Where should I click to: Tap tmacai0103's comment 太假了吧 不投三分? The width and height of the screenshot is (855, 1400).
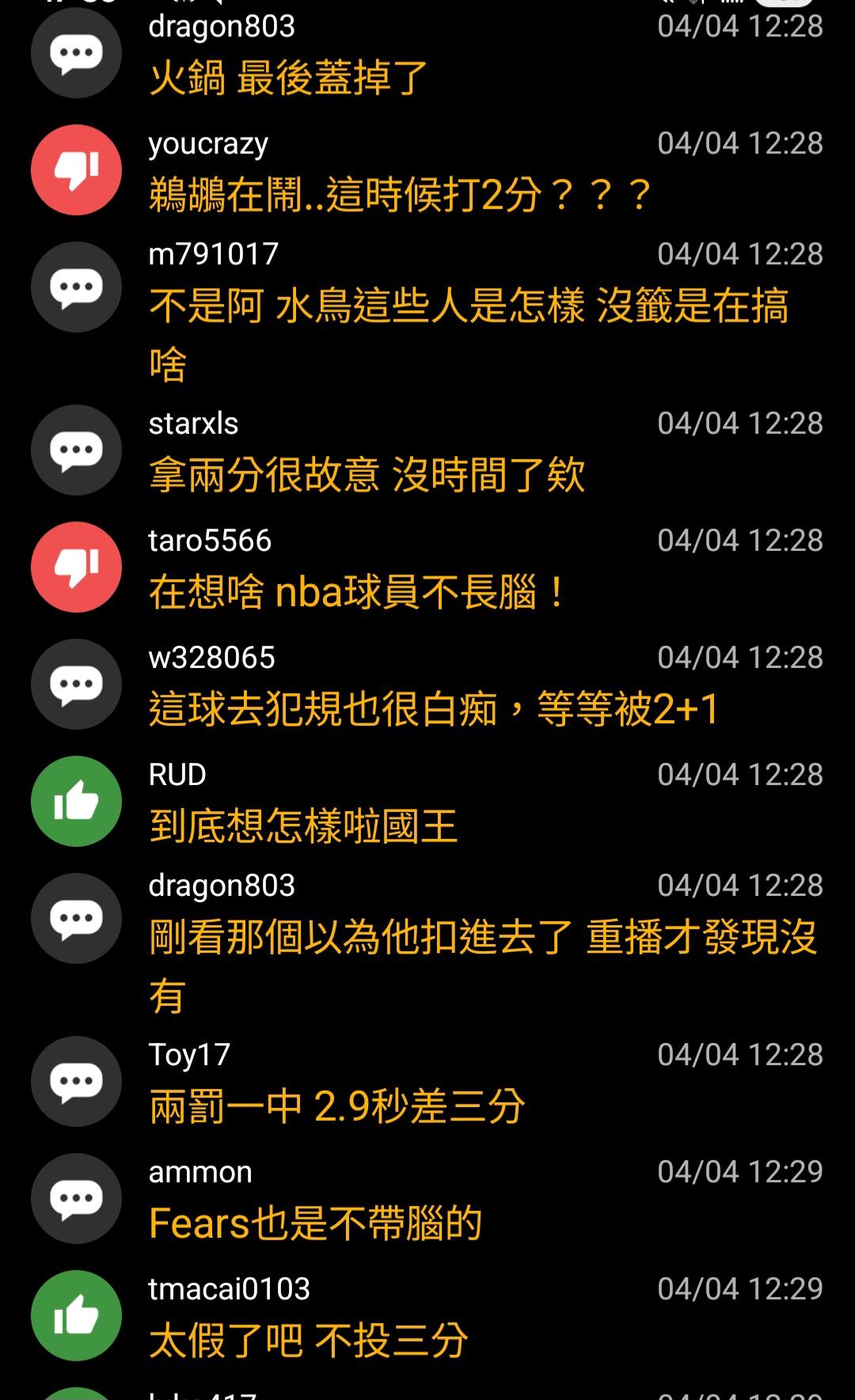308,1341
